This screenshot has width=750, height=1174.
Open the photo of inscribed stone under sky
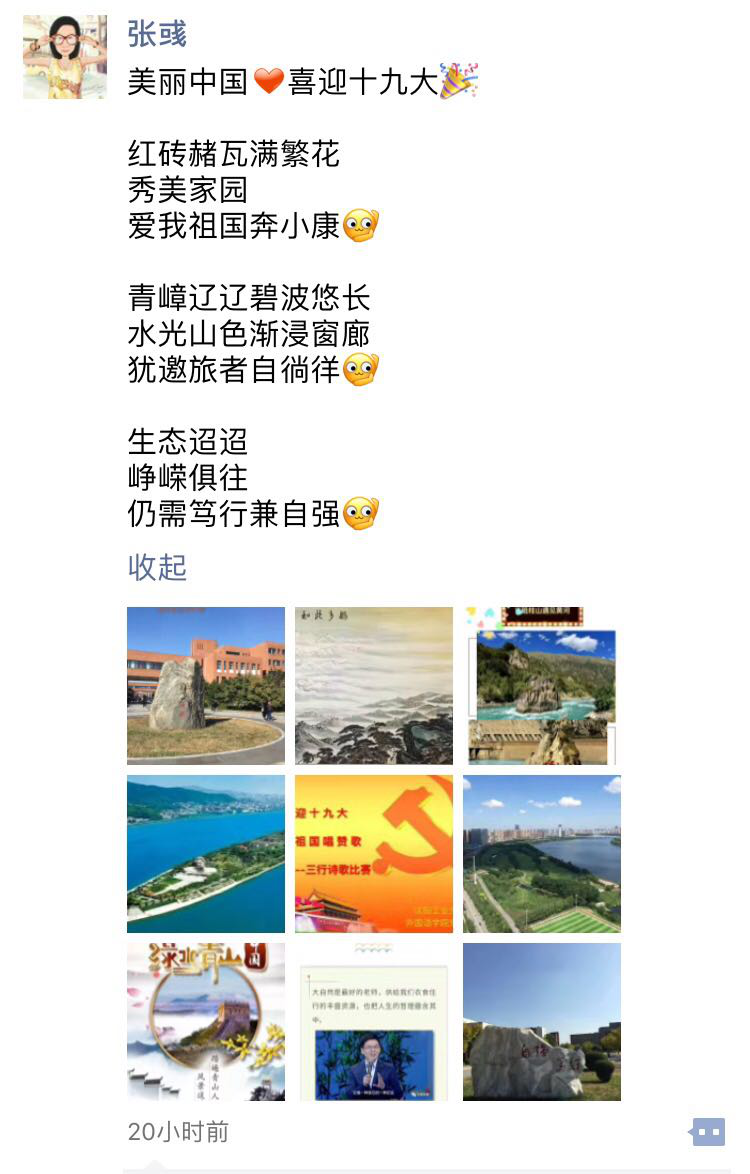(x=542, y=1022)
